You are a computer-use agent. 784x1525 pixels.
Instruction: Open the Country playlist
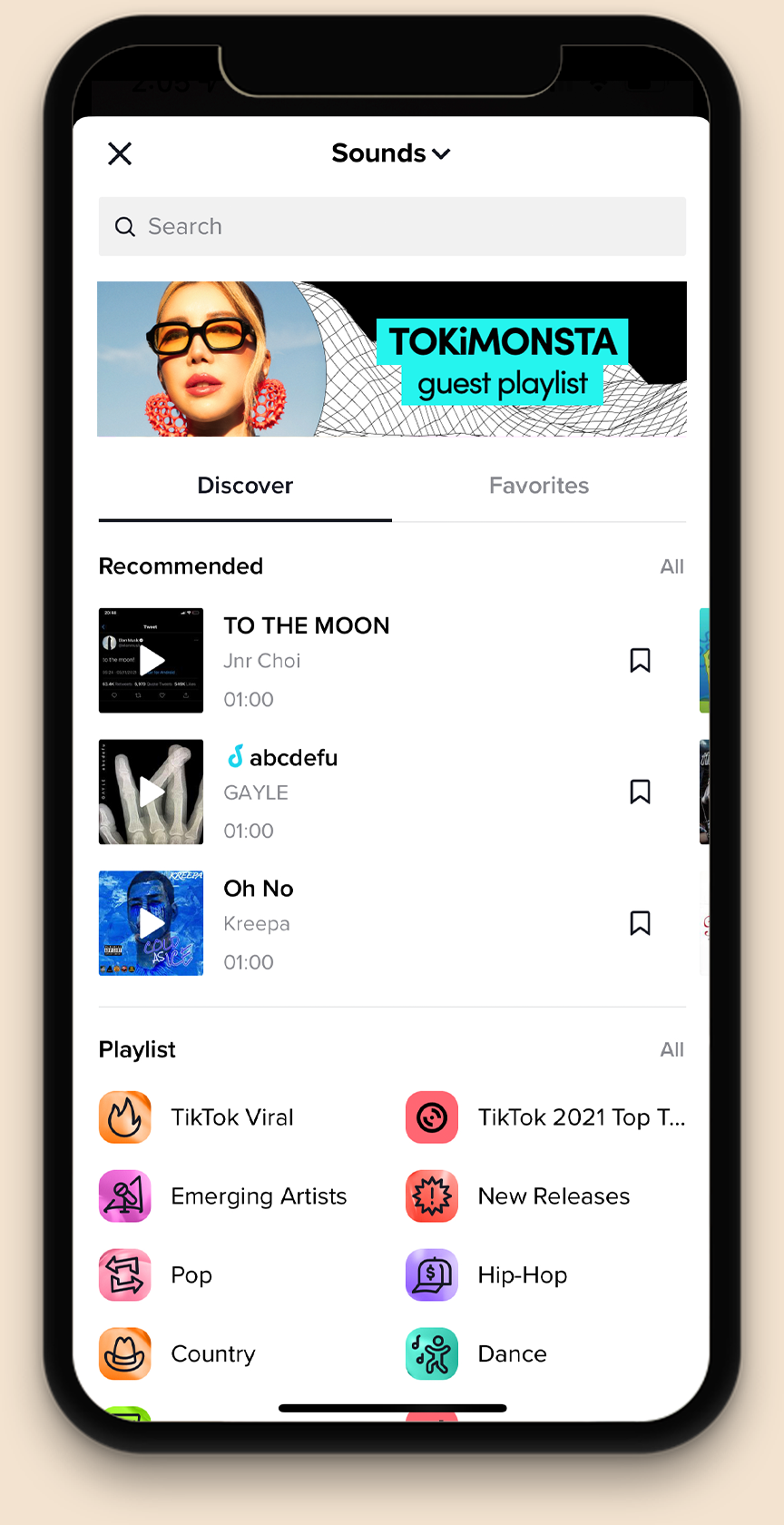(x=178, y=1353)
